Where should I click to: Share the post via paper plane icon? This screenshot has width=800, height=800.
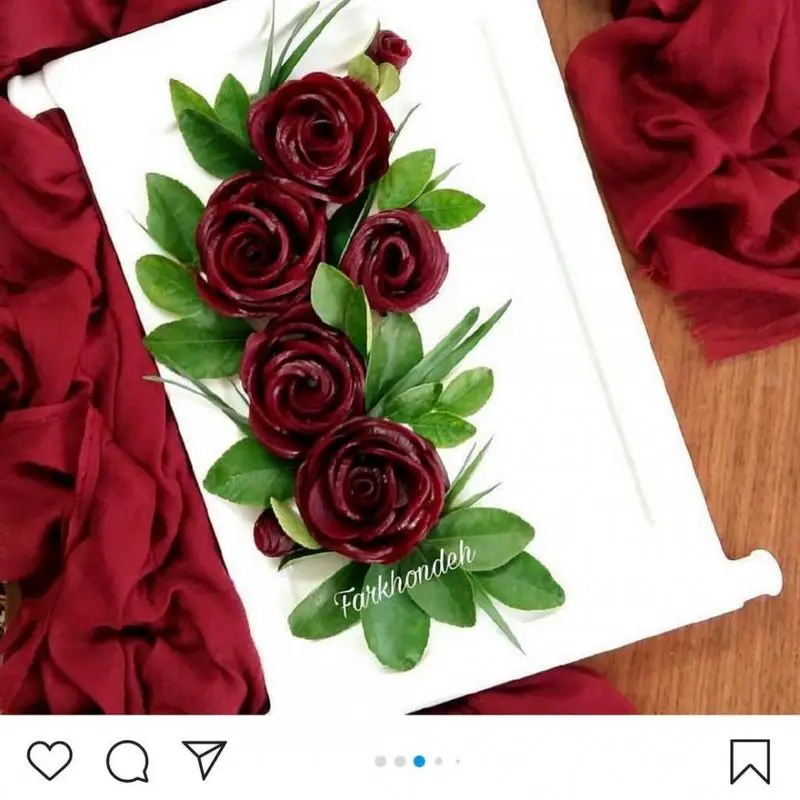click(x=204, y=760)
